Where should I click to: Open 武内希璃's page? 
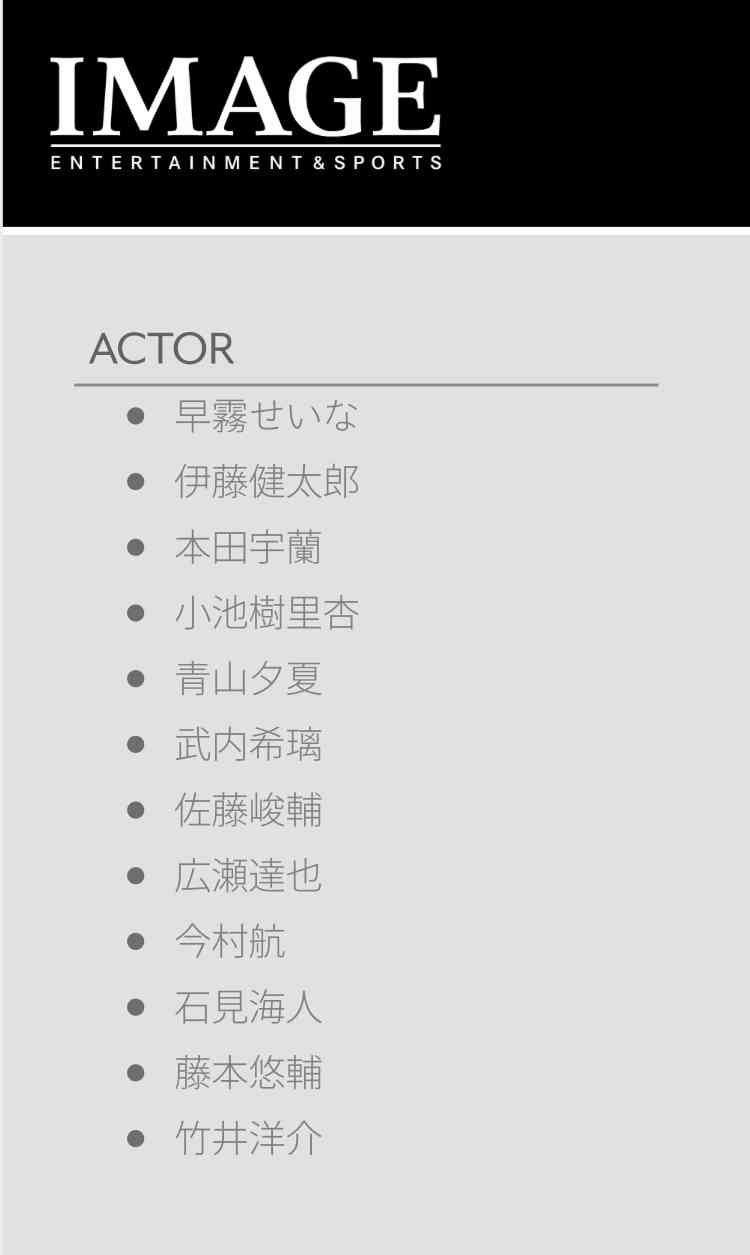248,744
